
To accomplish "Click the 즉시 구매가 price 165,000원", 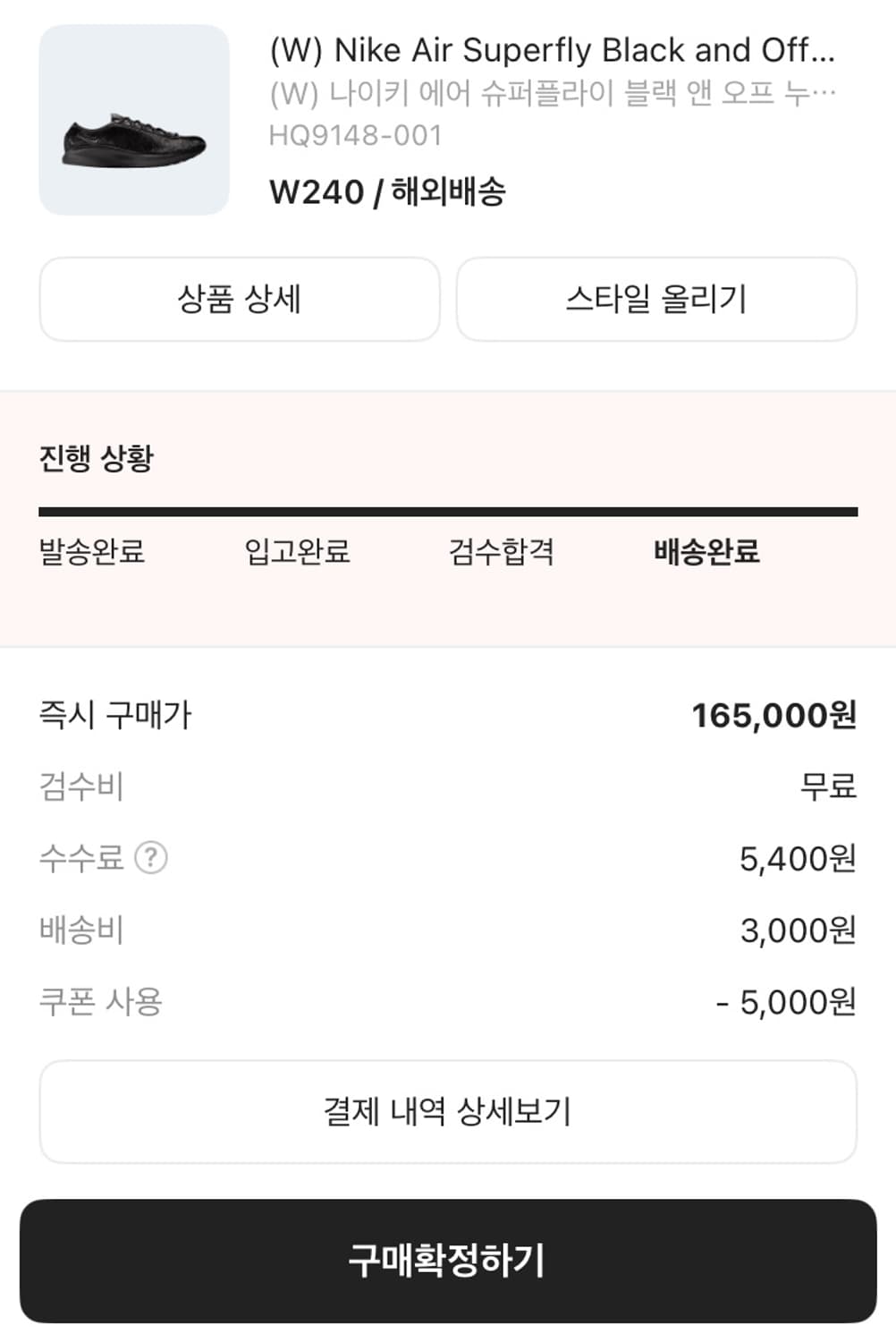I will click(774, 715).
